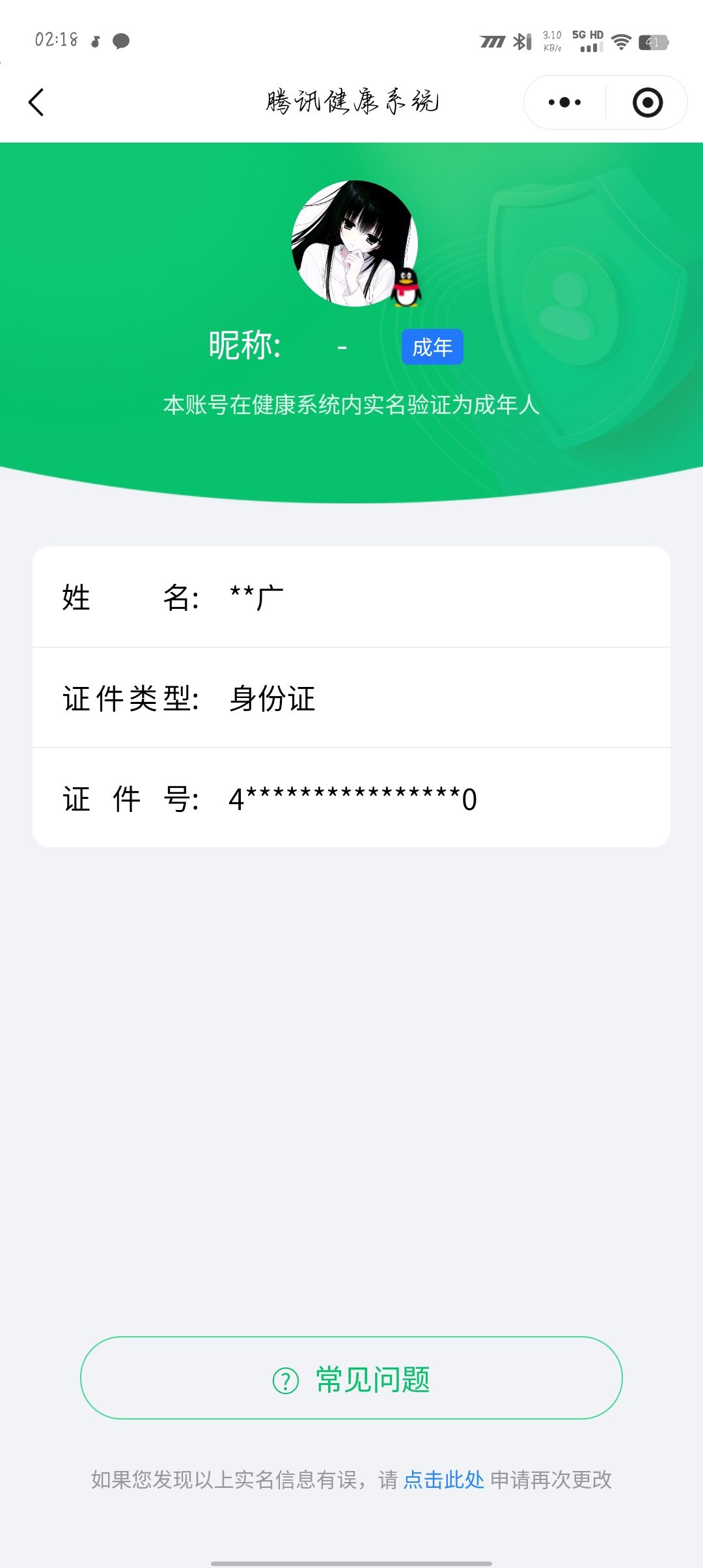Go back using the top-left arrow
Viewport: 703px width, 1568px height.
click(x=37, y=102)
